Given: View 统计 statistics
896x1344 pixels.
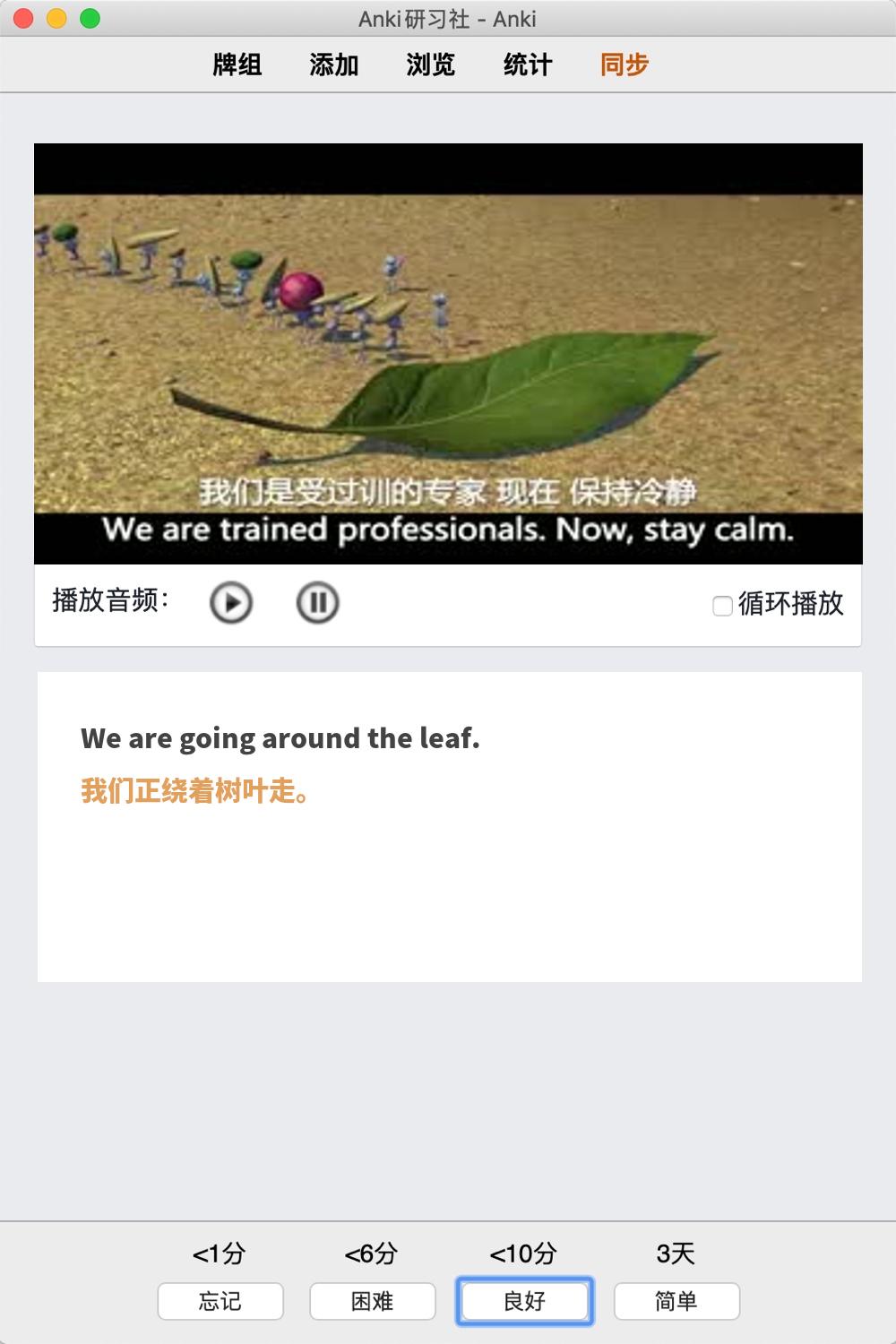Looking at the screenshot, I should (528, 65).
